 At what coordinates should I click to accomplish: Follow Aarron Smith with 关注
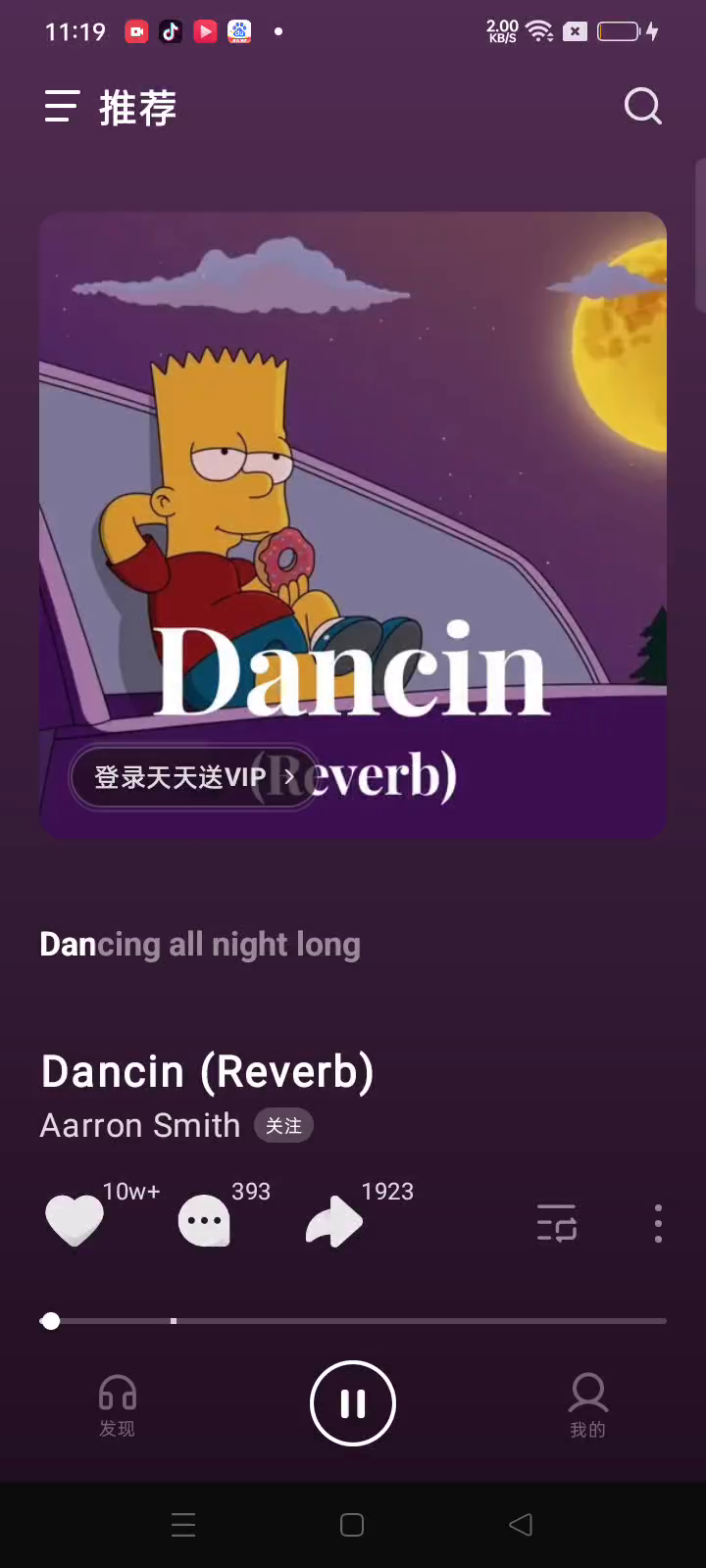pos(283,1126)
